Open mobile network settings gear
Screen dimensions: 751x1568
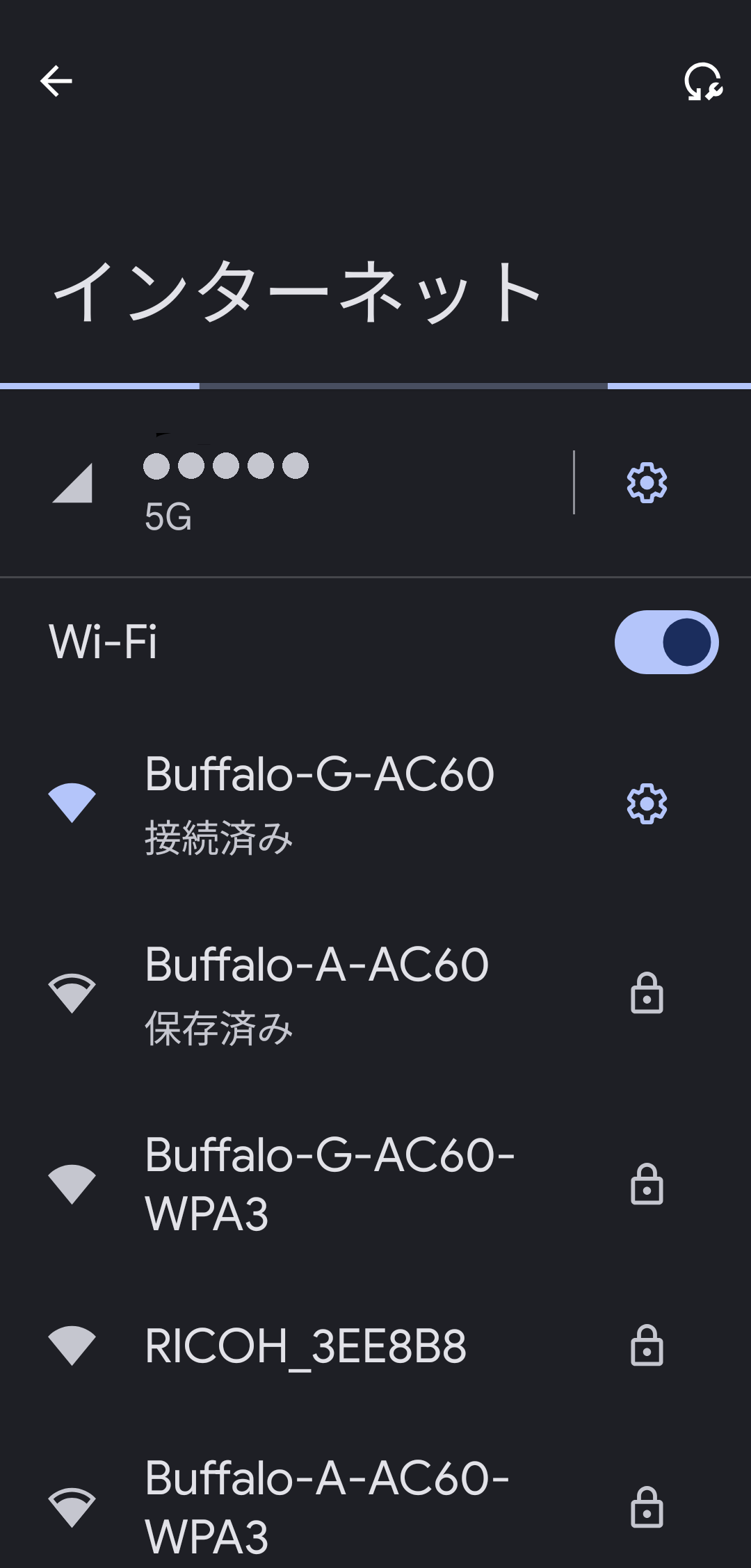point(647,483)
